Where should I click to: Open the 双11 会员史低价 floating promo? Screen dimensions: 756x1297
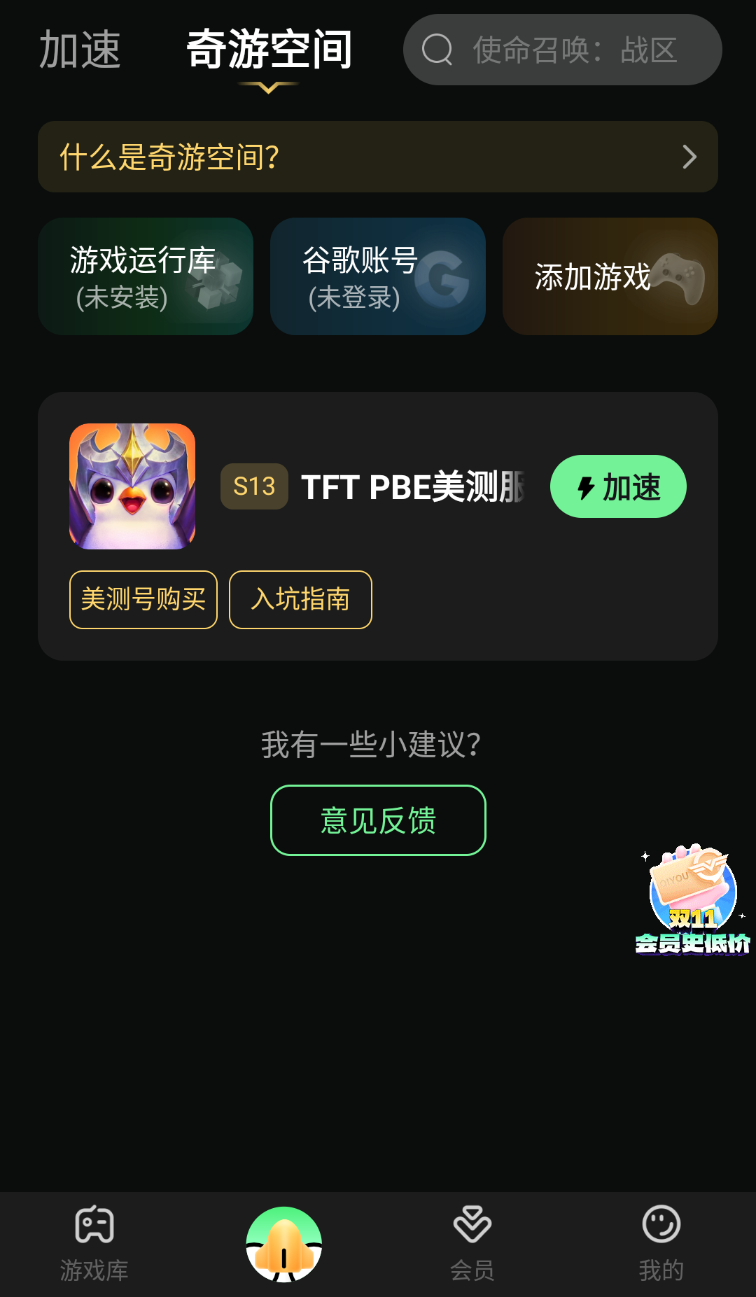(692, 900)
